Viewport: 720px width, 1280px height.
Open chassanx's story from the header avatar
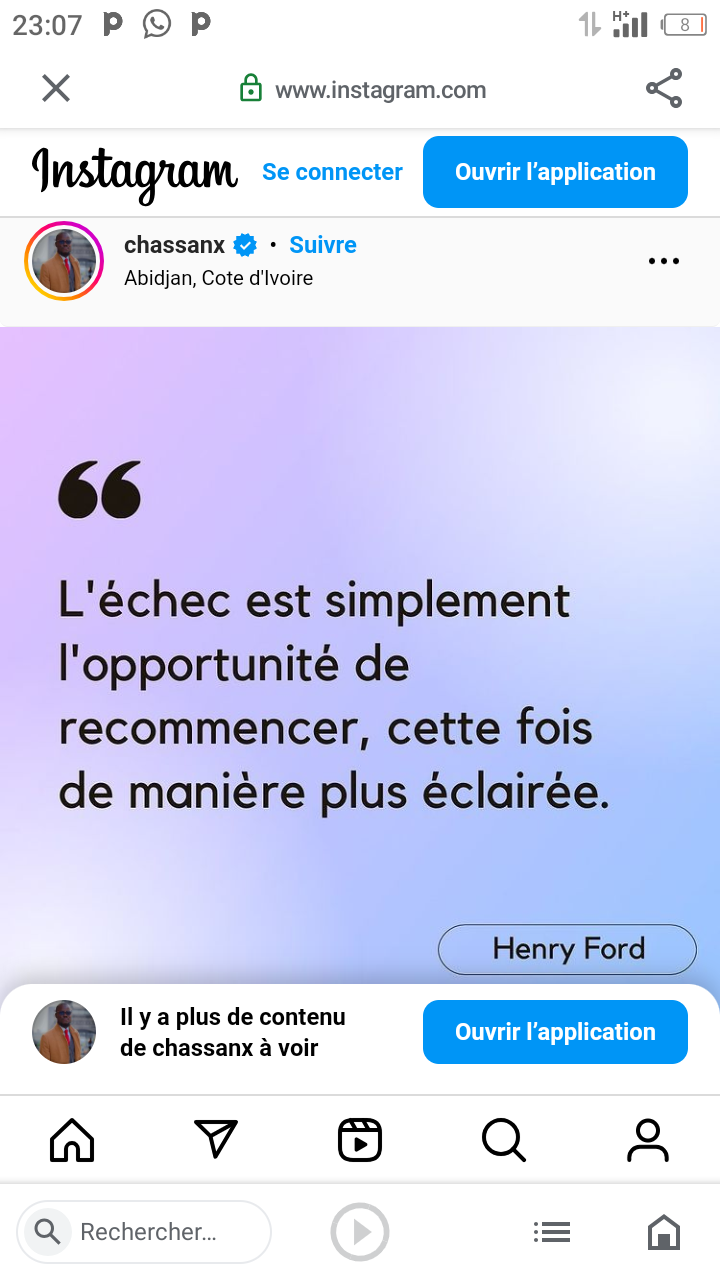coord(64,261)
